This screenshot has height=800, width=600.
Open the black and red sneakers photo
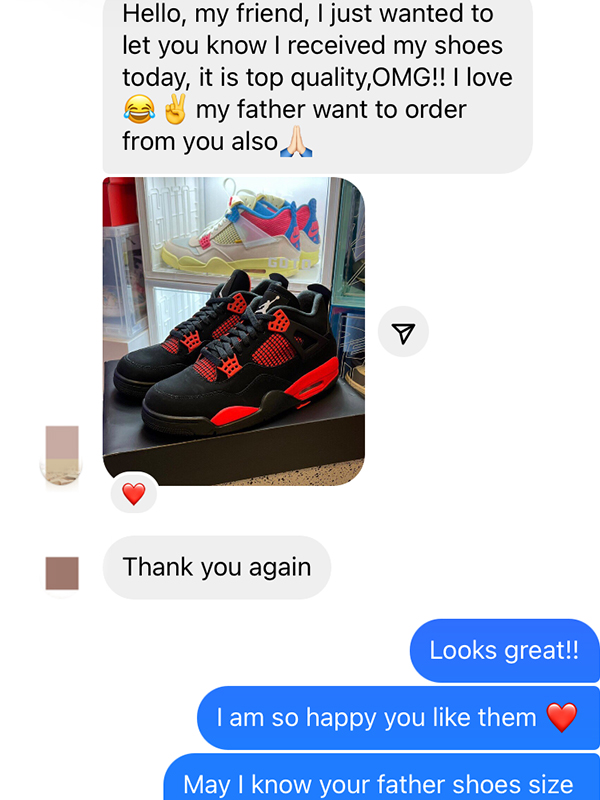click(233, 331)
